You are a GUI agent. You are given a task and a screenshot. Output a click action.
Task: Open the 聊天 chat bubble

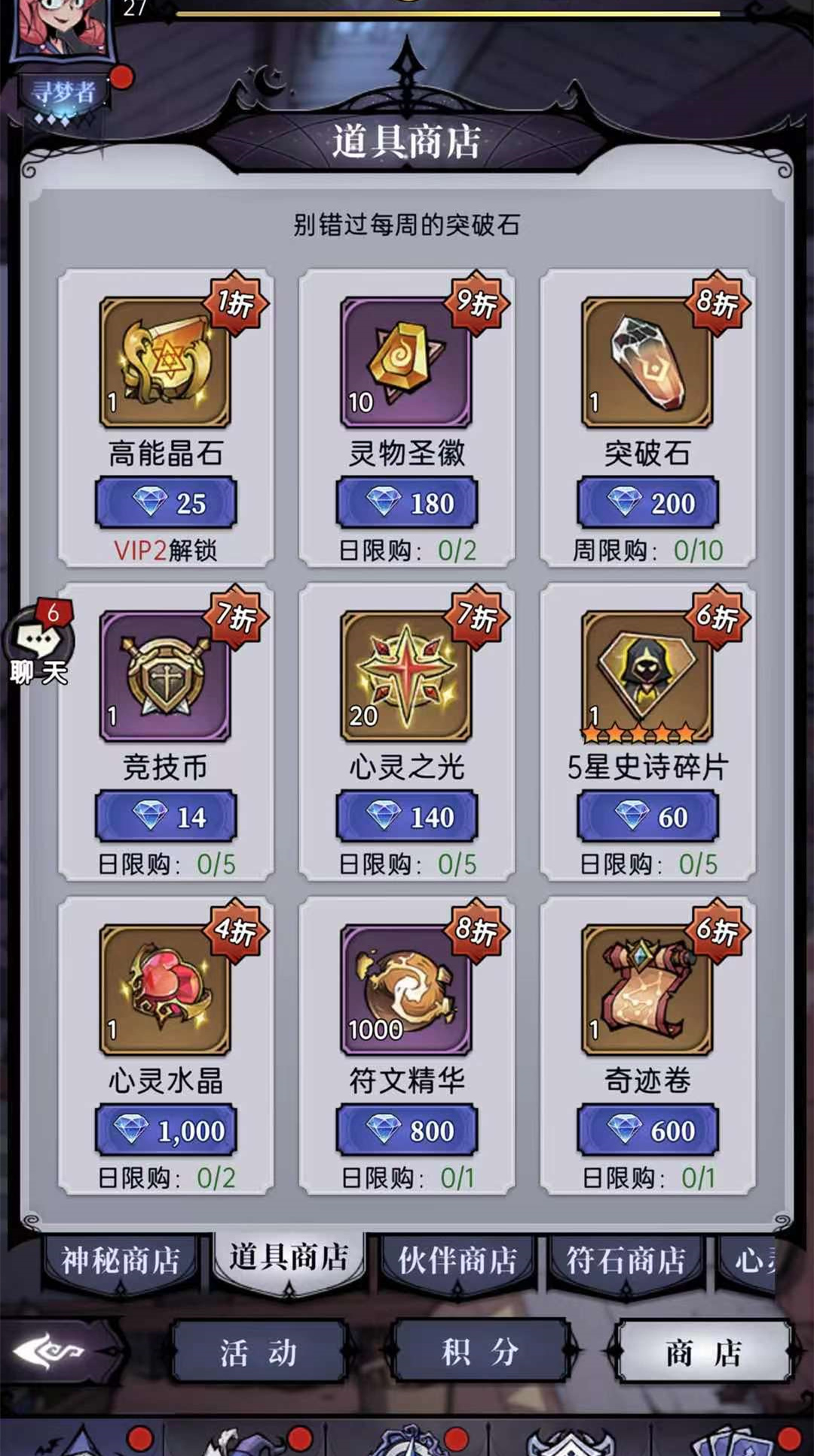pos(39,645)
